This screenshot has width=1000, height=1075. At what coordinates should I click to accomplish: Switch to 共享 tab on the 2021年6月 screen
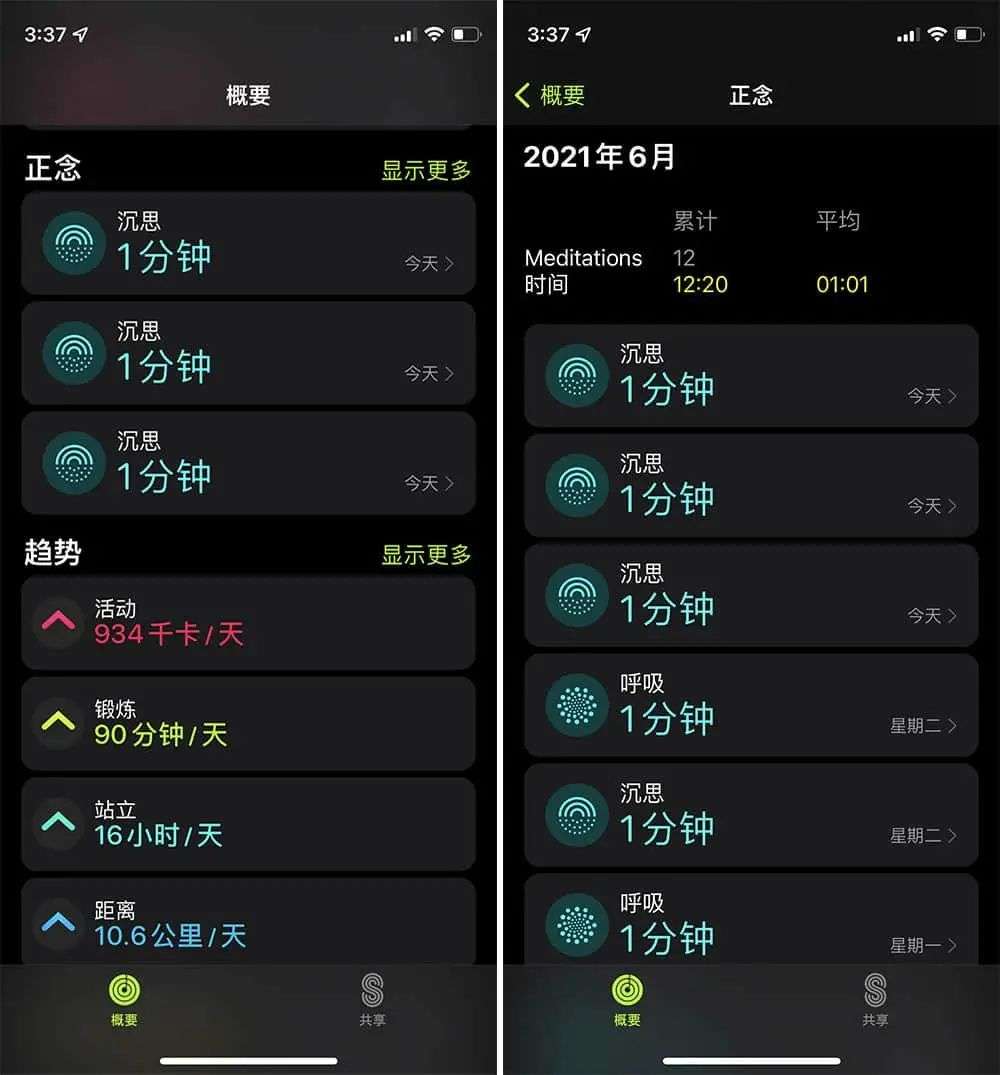click(x=875, y=999)
